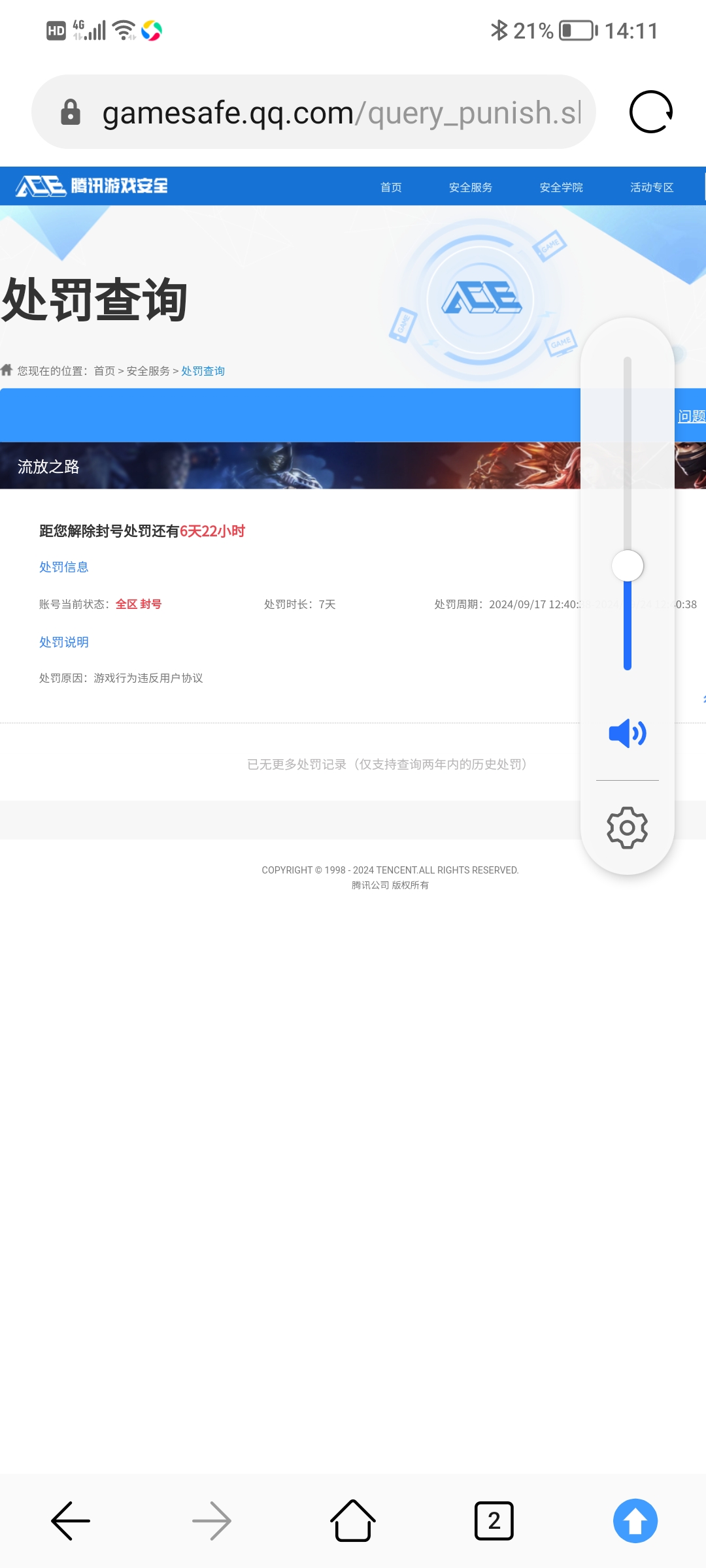Go forward to next page
The height and width of the screenshot is (1568, 706).
[x=212, y=1521]
